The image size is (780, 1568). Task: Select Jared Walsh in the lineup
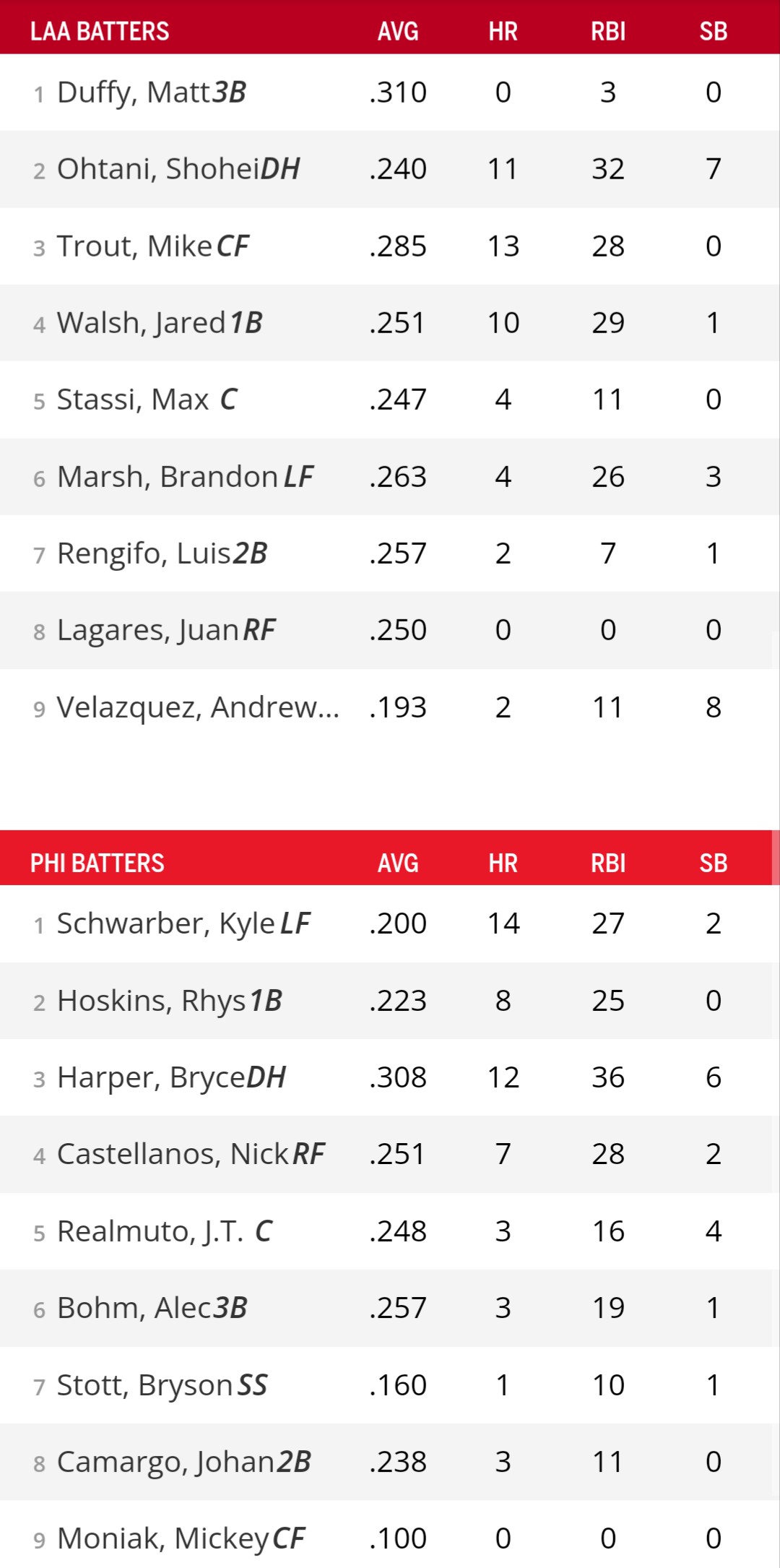142,323
